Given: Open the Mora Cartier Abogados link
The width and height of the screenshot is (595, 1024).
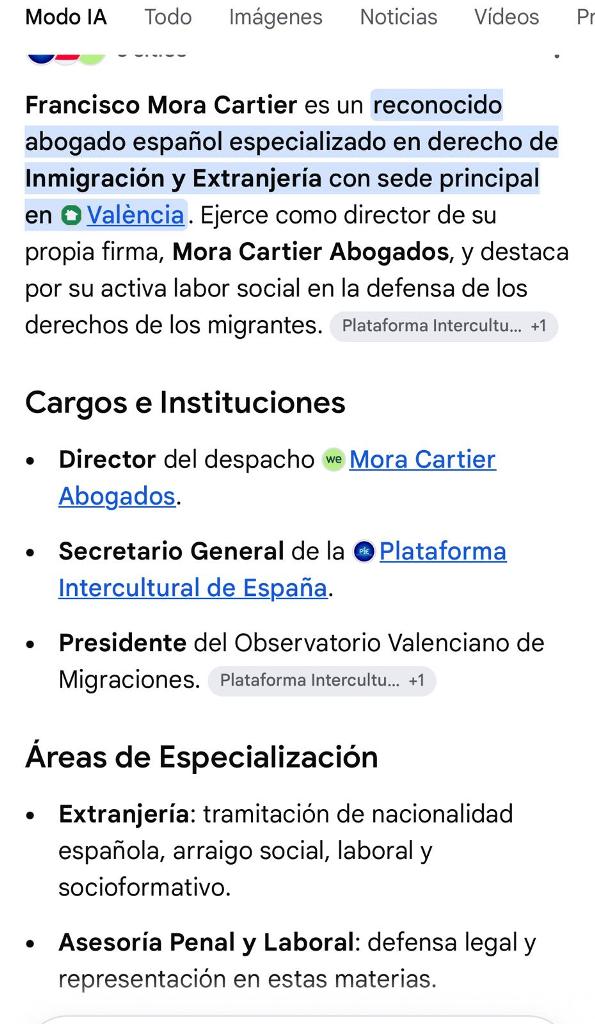Looking at the screenshot, I should (277, 477).
